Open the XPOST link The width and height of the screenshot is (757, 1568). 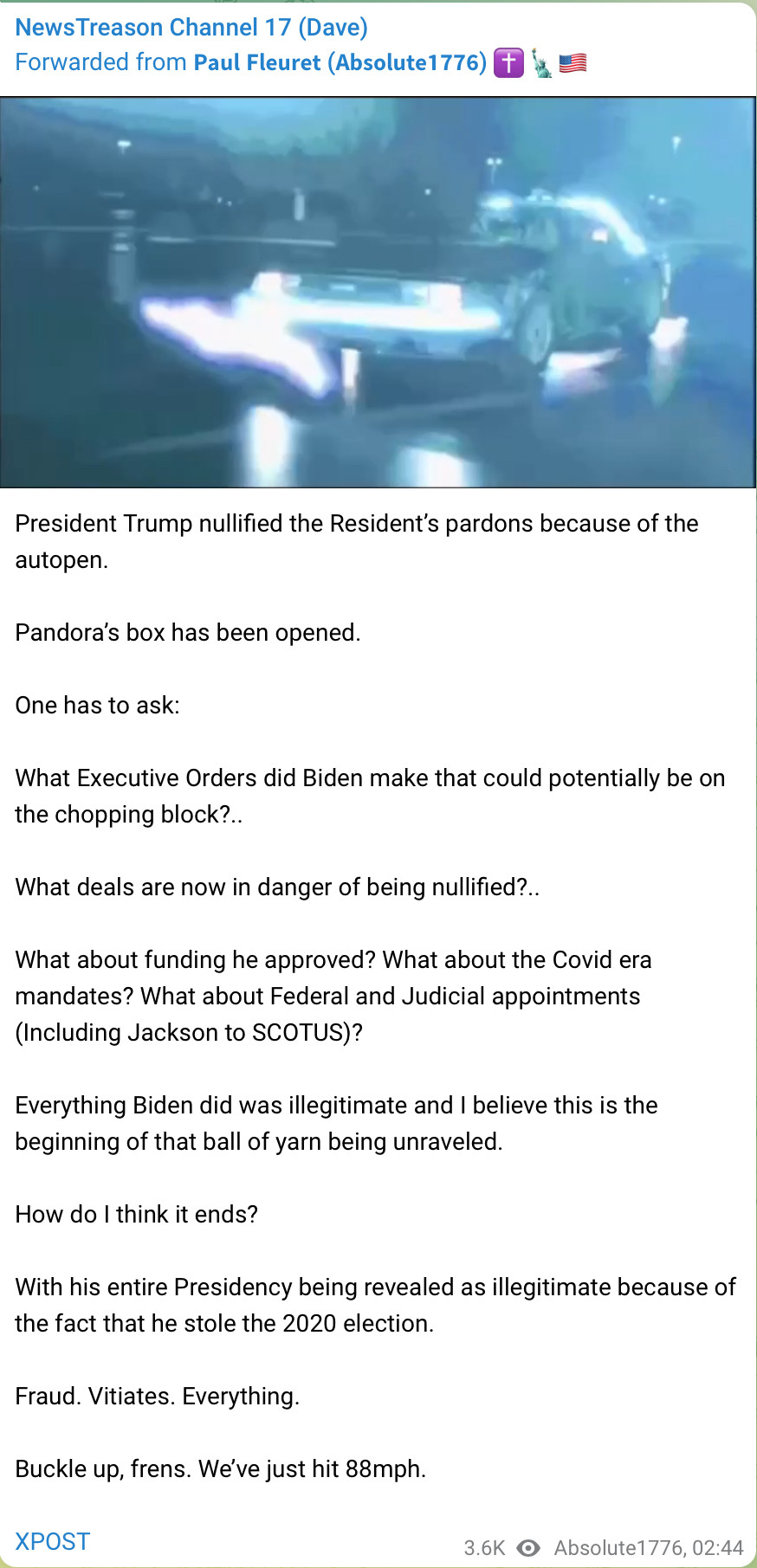pyautogui.click(x=53, y=1541)
